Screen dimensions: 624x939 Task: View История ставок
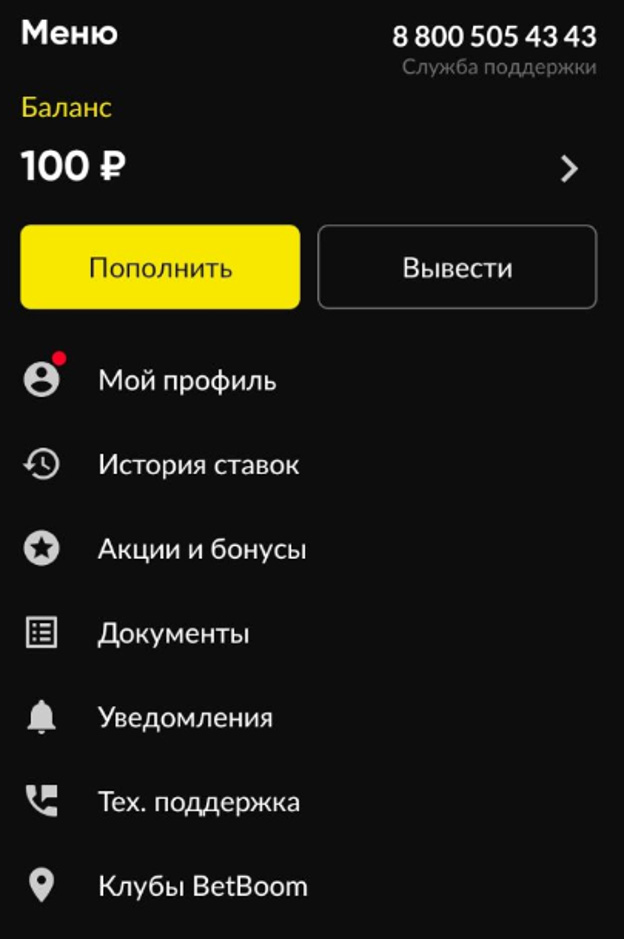(198, 465)
